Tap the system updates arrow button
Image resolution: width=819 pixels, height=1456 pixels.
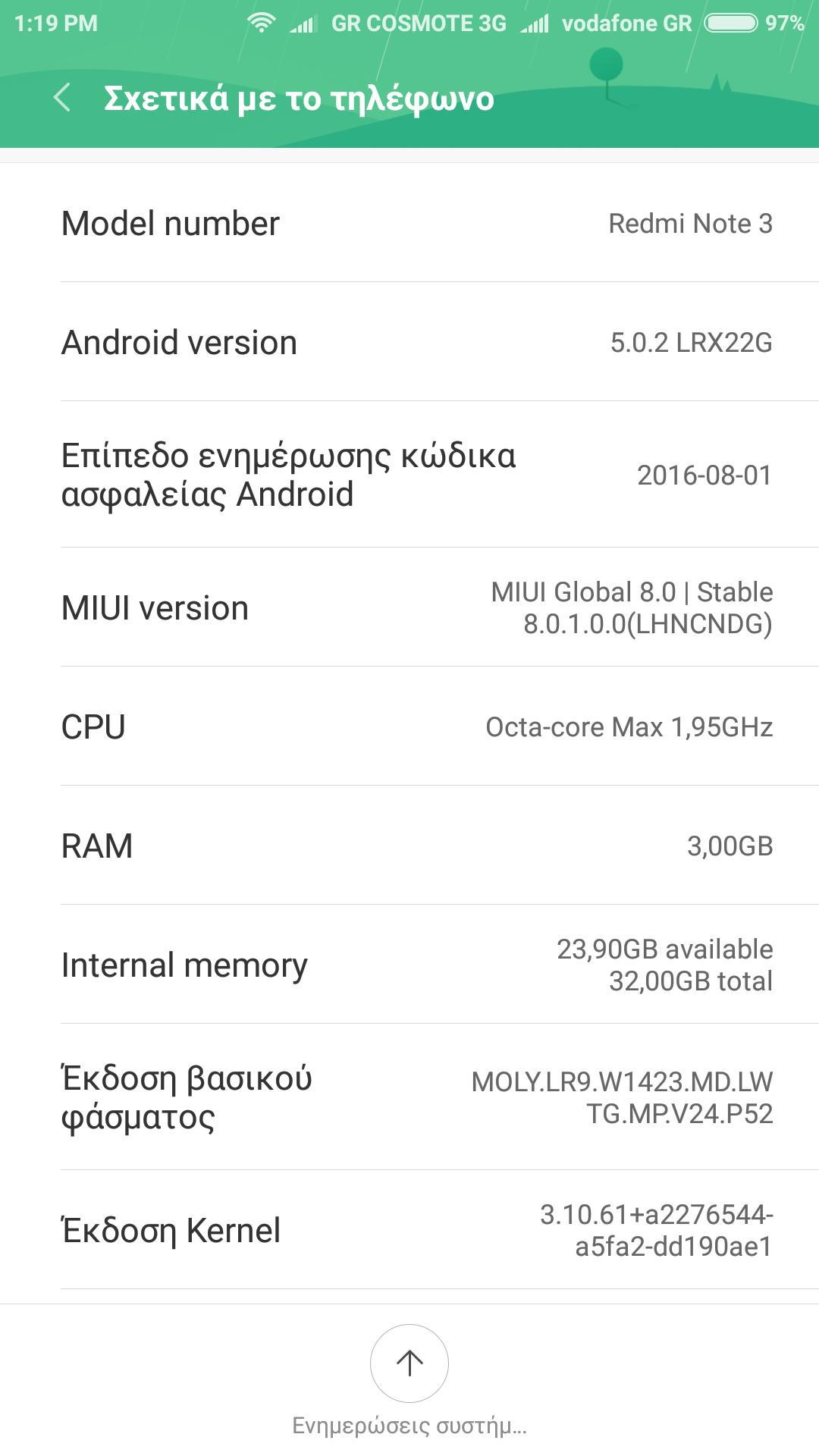point(409,1363)
